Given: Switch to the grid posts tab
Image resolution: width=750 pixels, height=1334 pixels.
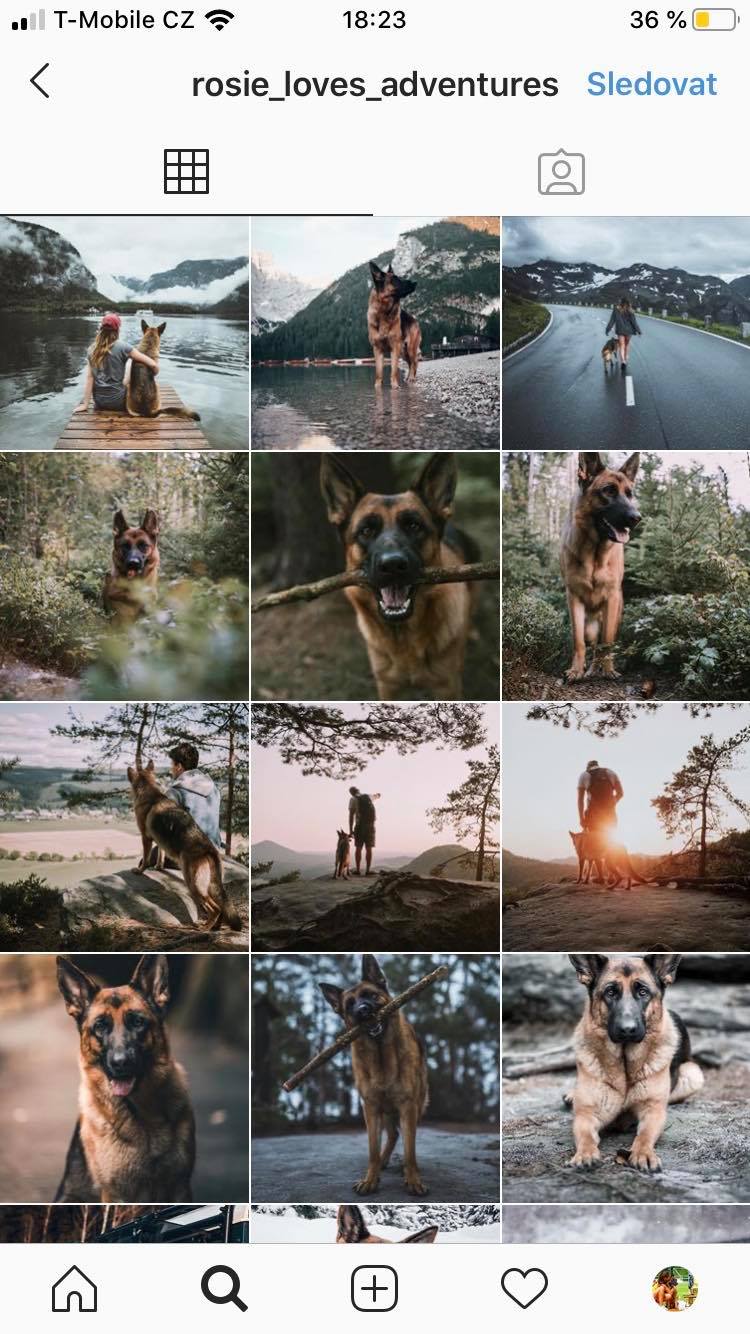Looking at the screenshot, I should pyautogui.click(x=186, y=172).
